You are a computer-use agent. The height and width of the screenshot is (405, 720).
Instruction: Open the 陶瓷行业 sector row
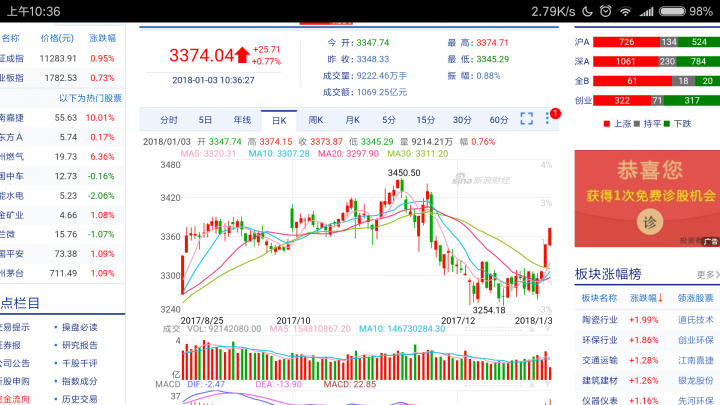(647, 320)
